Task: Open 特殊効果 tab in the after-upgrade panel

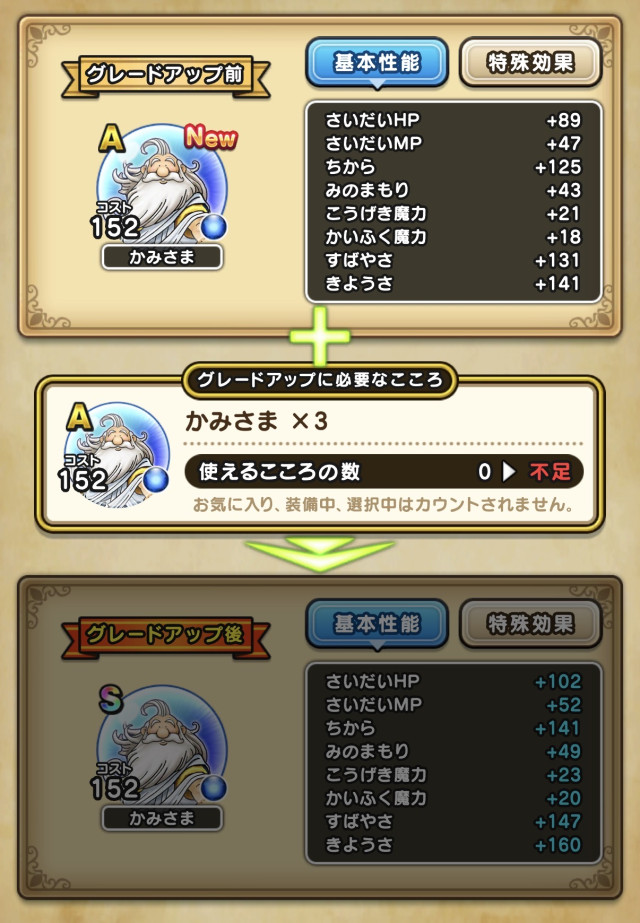Action: (530, 625)
